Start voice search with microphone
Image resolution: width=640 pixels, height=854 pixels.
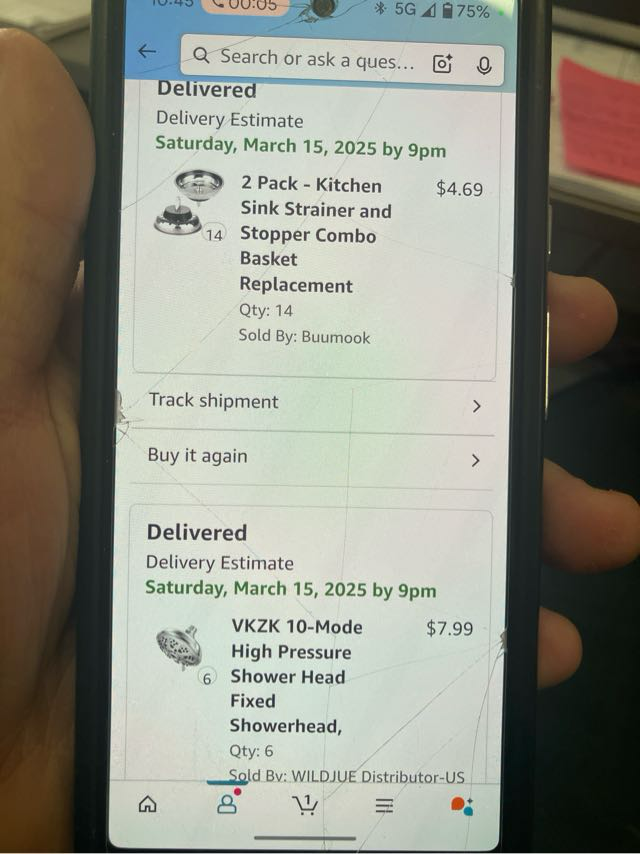tap(484, 66)
